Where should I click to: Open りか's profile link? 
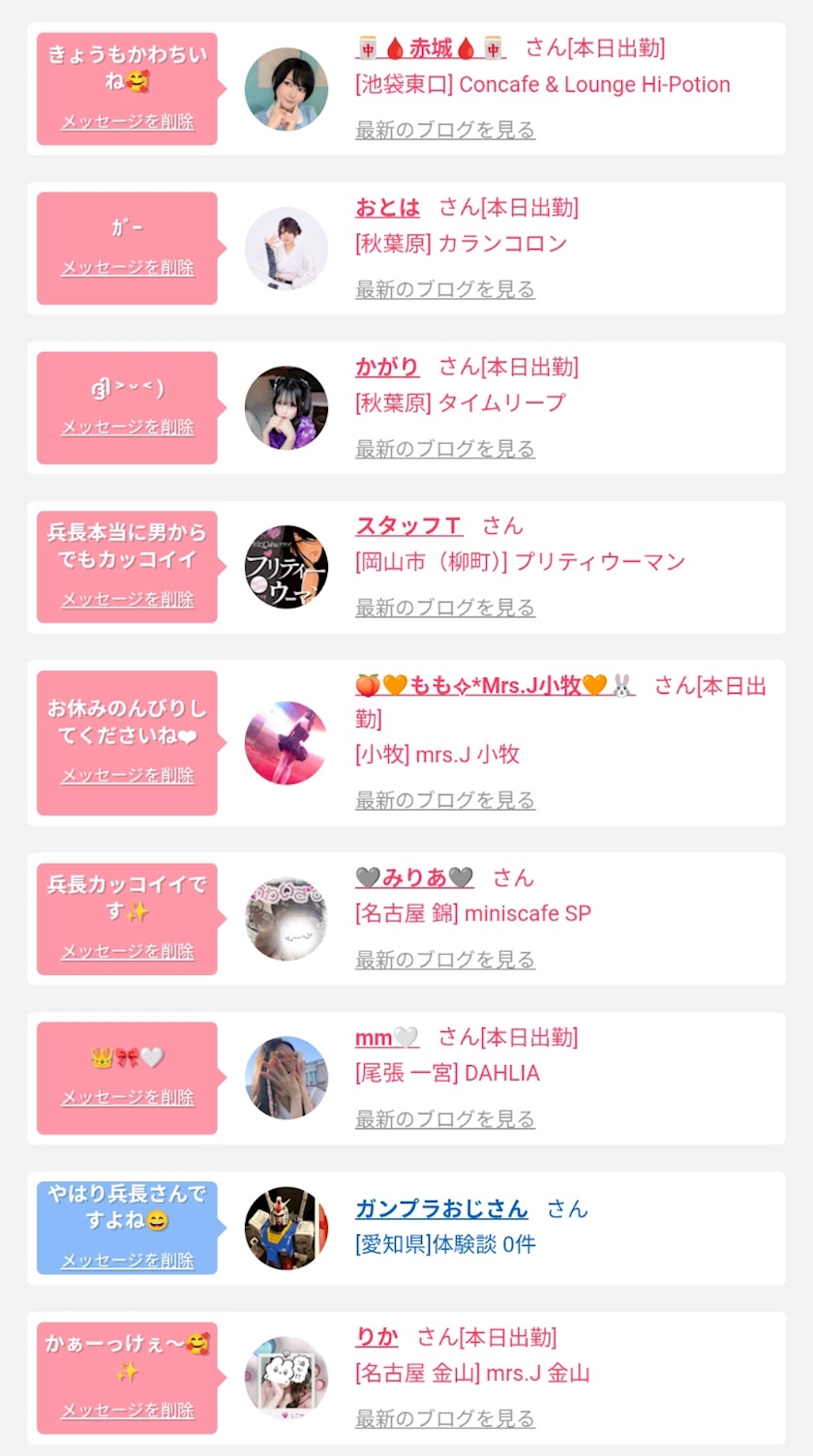(376, 1337)
